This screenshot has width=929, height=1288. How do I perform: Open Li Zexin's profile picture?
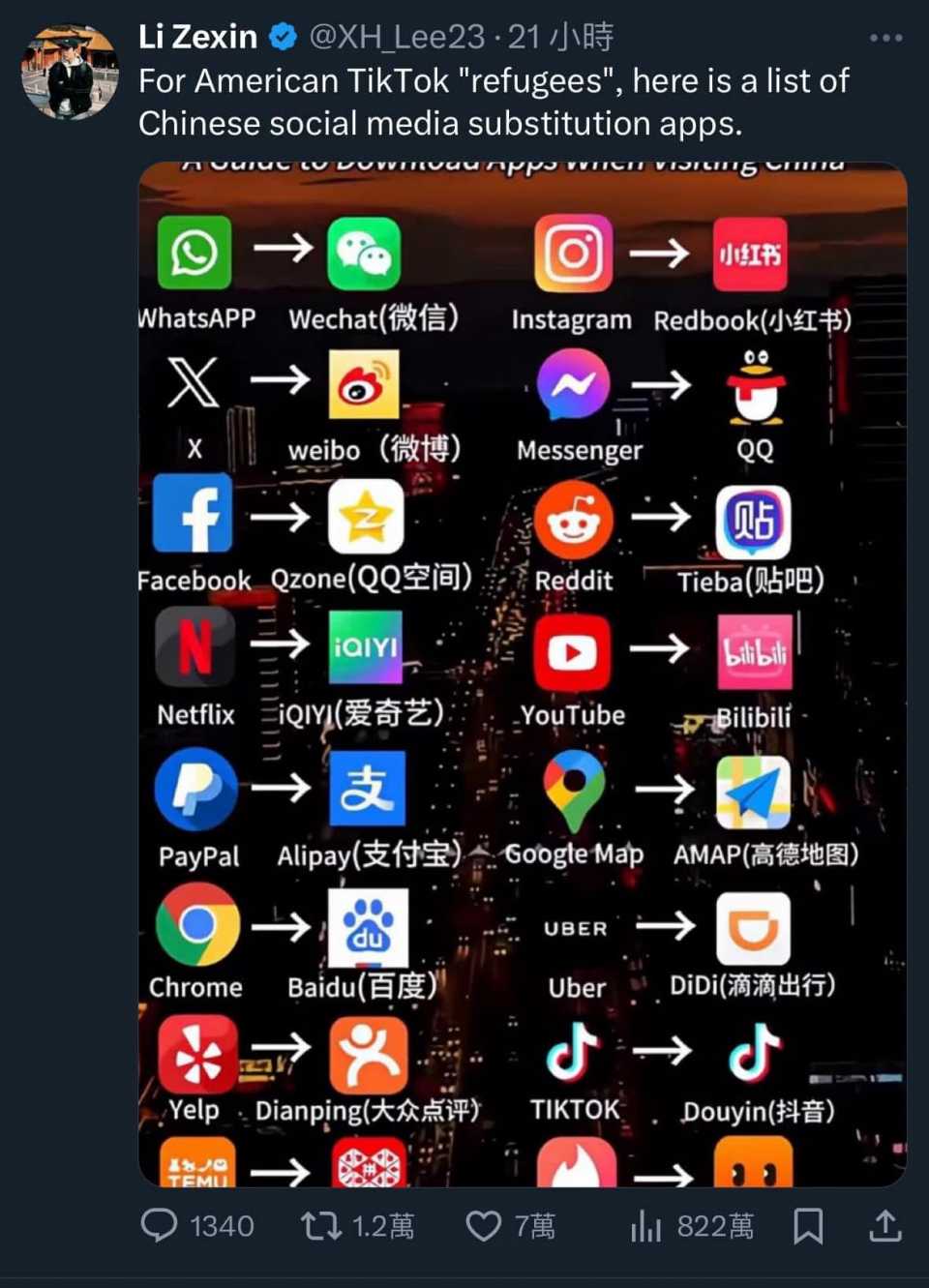pyautogui.click(x=69, y=73)
